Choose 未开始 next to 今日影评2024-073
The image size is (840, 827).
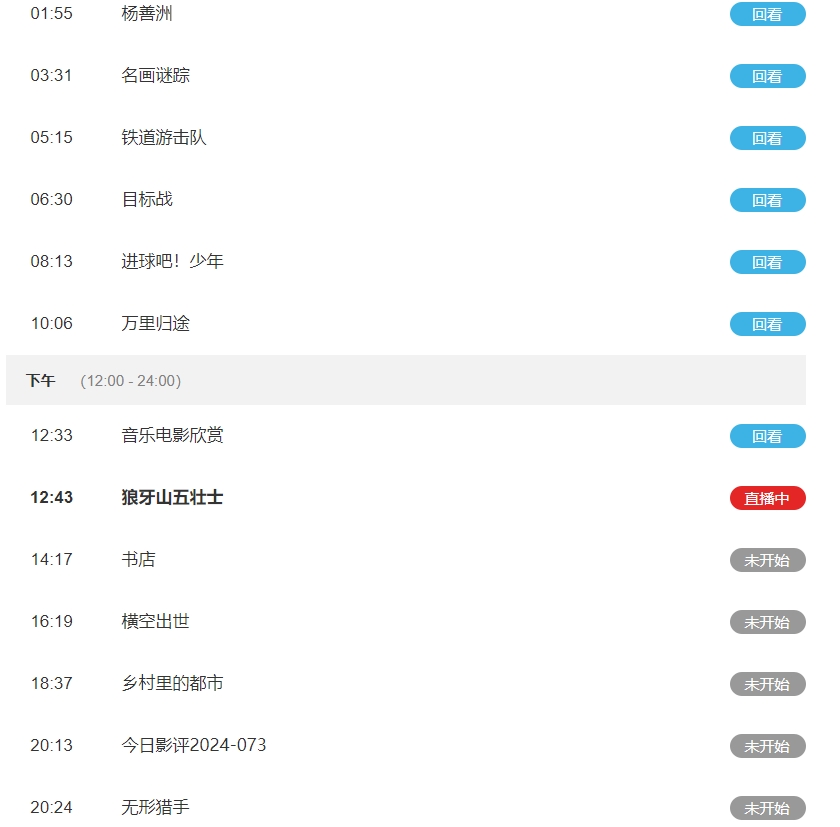[767, 746]
